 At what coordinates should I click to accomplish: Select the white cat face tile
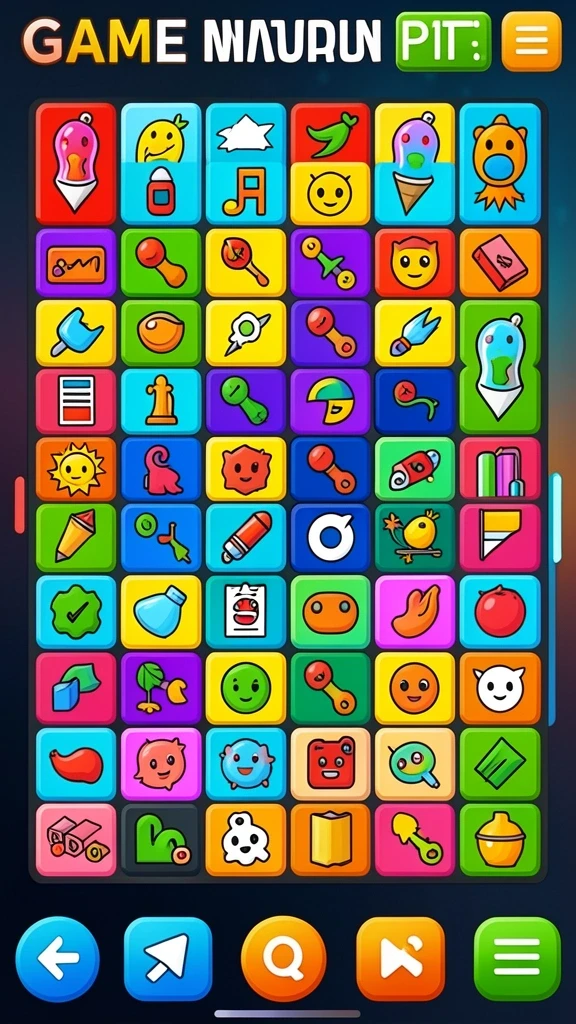tap(500, 688)
